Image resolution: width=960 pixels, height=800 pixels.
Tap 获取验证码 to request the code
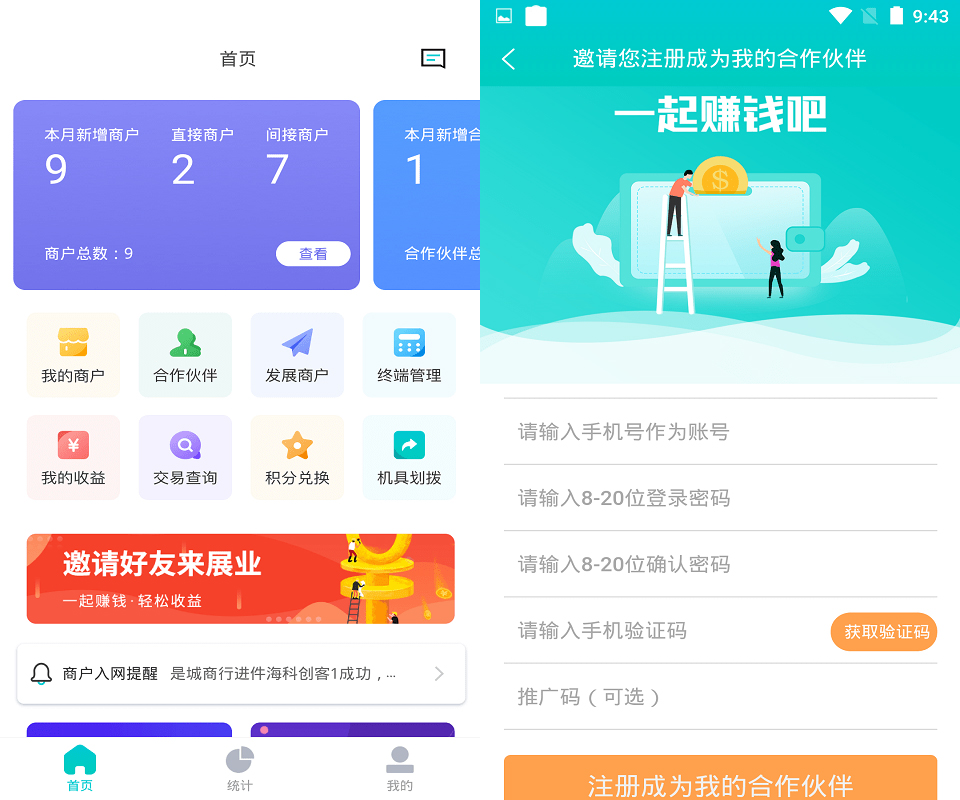tap(884, 632)
